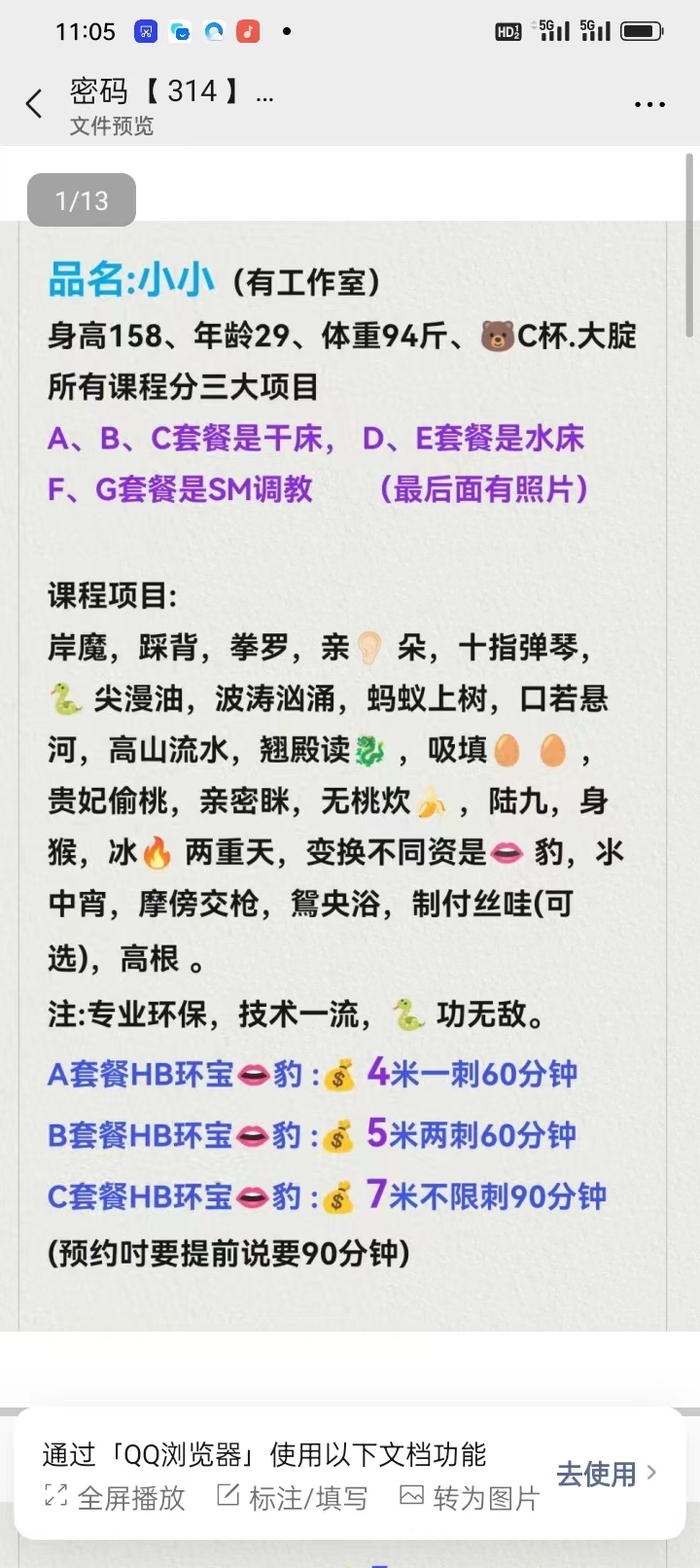
Task: Select the 转为图片 option
Action: tap(470, 1498)
